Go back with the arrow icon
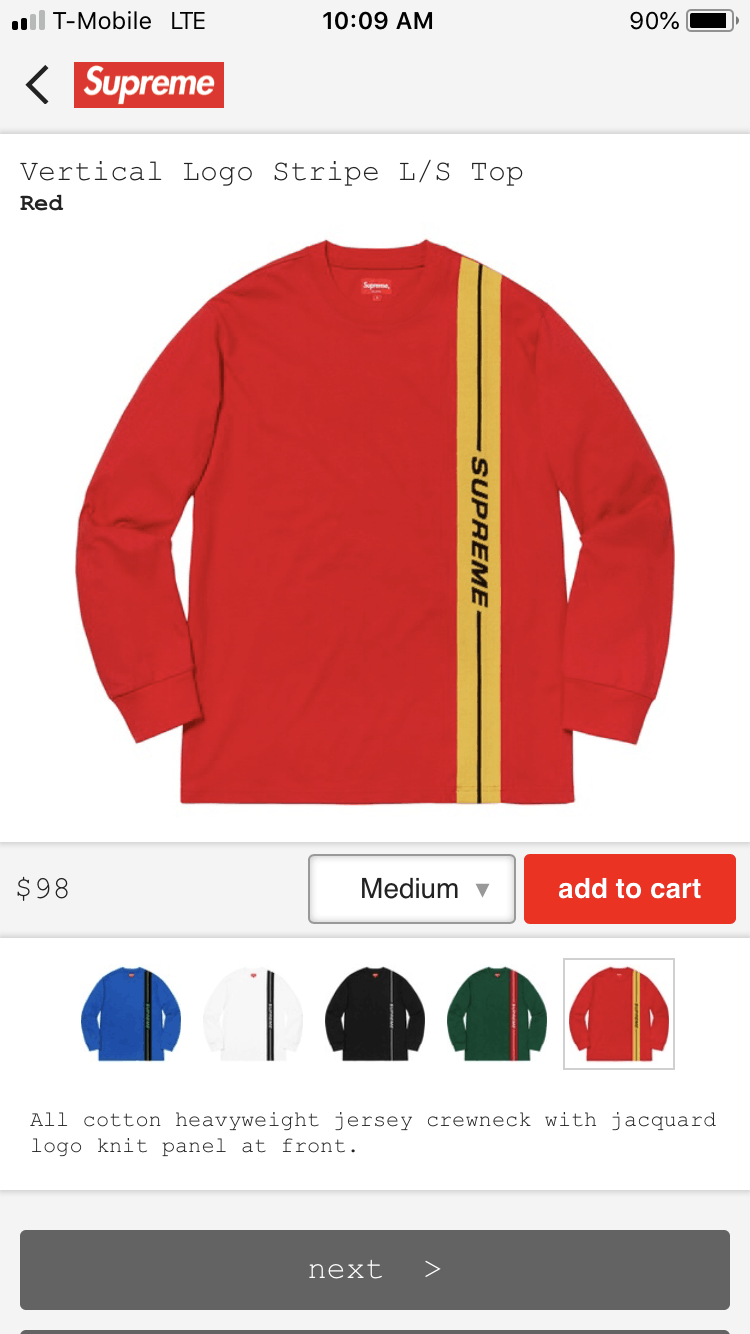This screenshot has height=1334, width=750. pyautogui.click(x=38, y=85)
